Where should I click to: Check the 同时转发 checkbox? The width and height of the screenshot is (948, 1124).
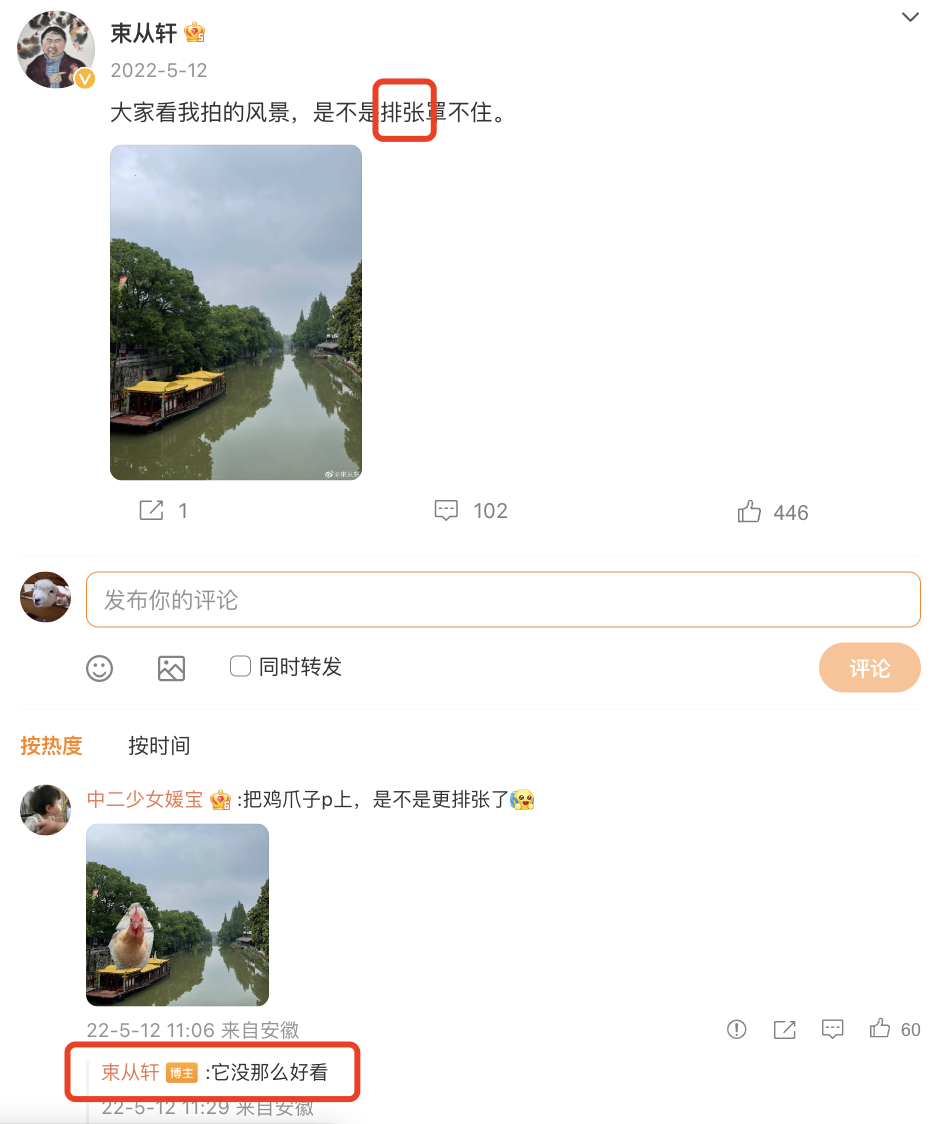(240, 666)
